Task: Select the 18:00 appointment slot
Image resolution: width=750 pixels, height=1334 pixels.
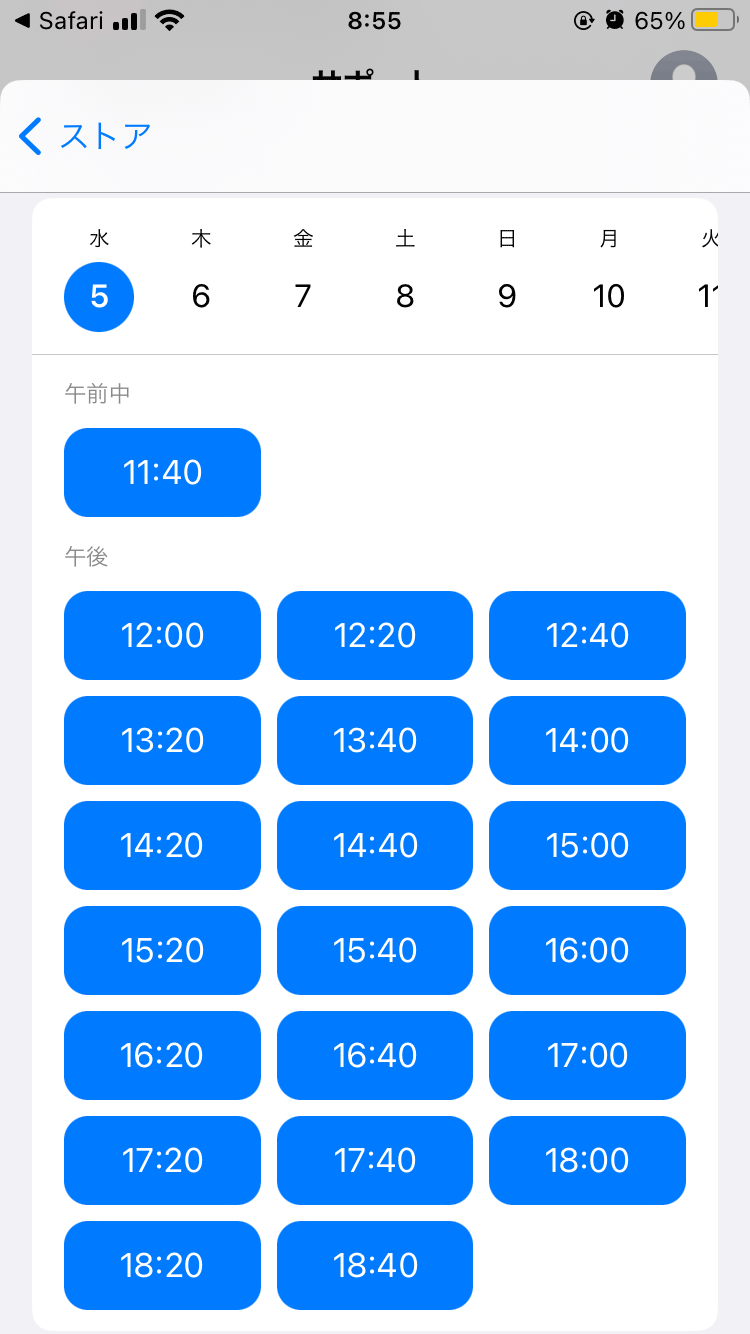Action: tap(587, 1160)
